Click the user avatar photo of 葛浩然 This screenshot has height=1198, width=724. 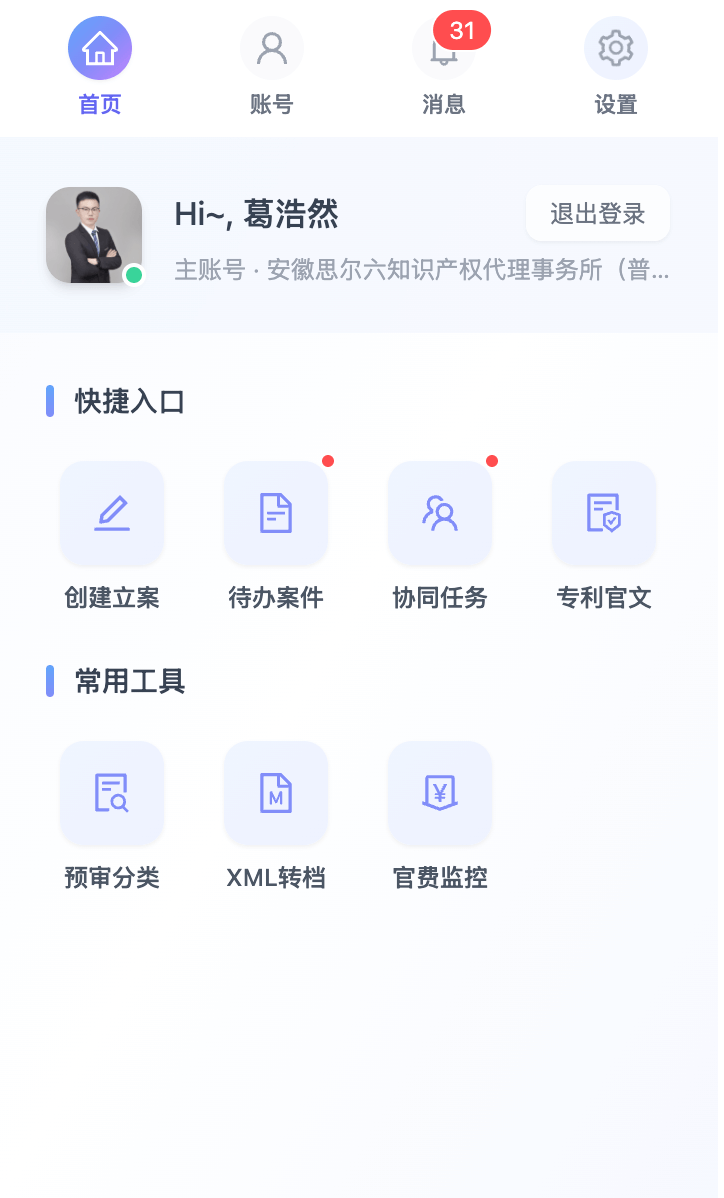(x=93, y=235)
